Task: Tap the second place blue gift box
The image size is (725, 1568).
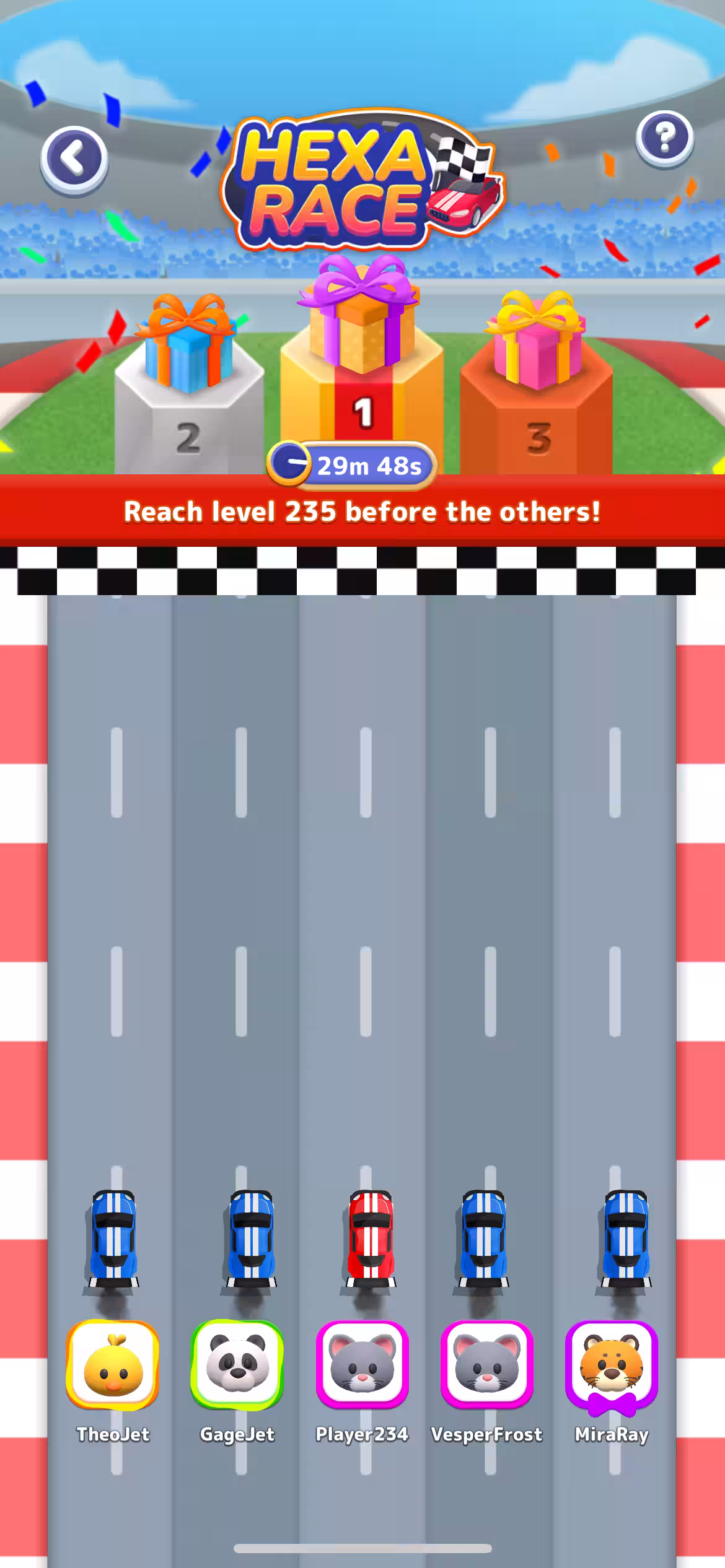Action: (188, 347)
